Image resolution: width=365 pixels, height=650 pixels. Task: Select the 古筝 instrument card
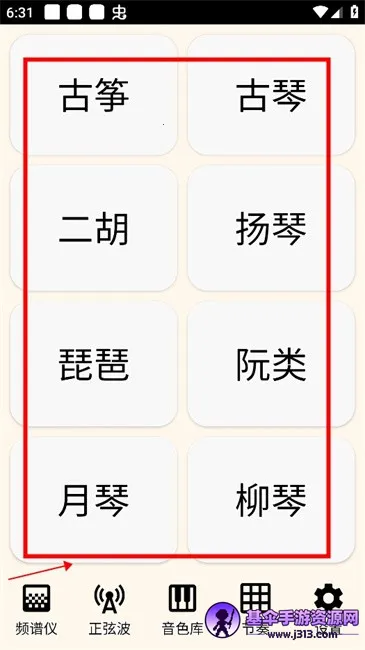coord(94,95)
